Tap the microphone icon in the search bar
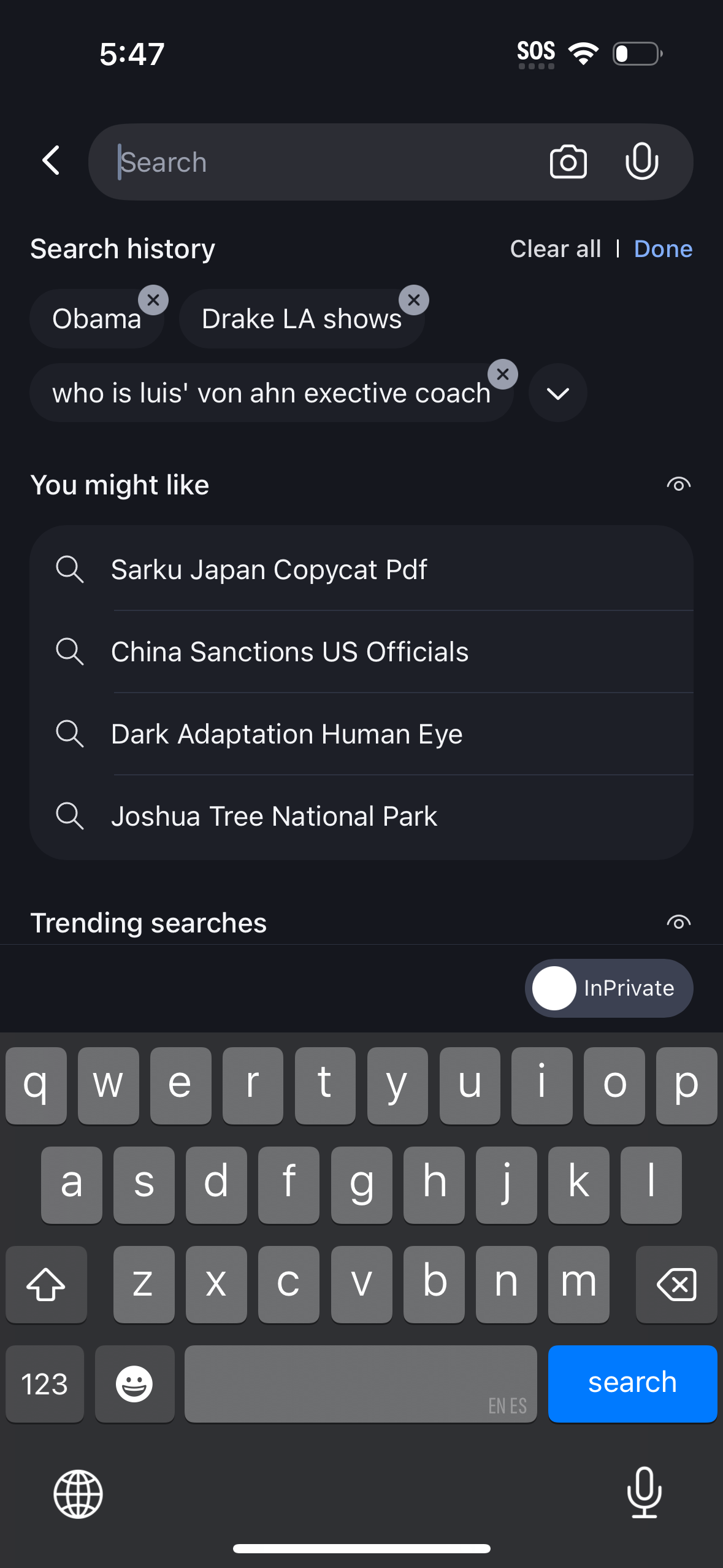The width and height of the screenshot is (723, 1568). pos(642,161)
